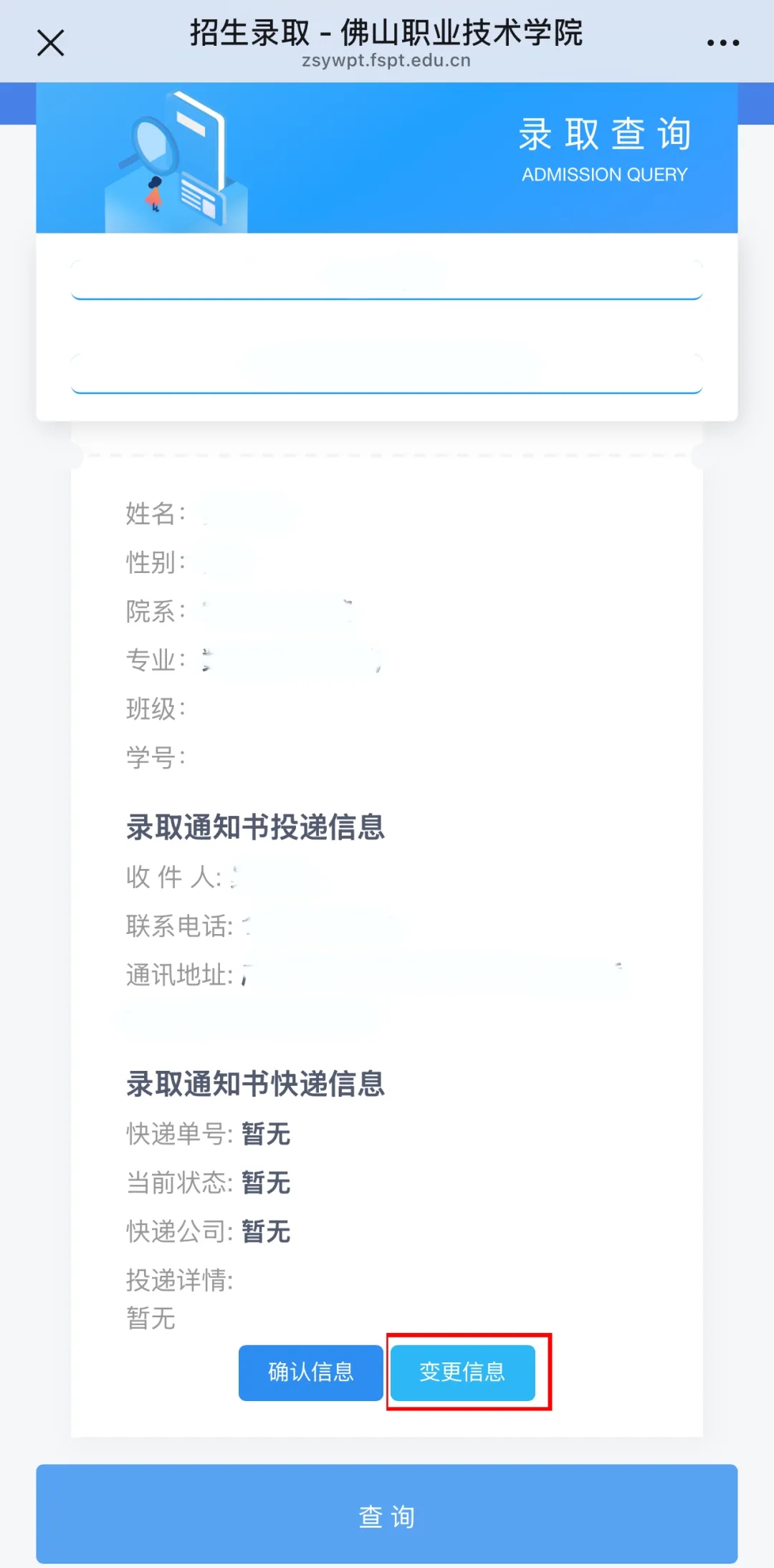
Task: Open the three-dot more options menu
Action: [722, 43]
